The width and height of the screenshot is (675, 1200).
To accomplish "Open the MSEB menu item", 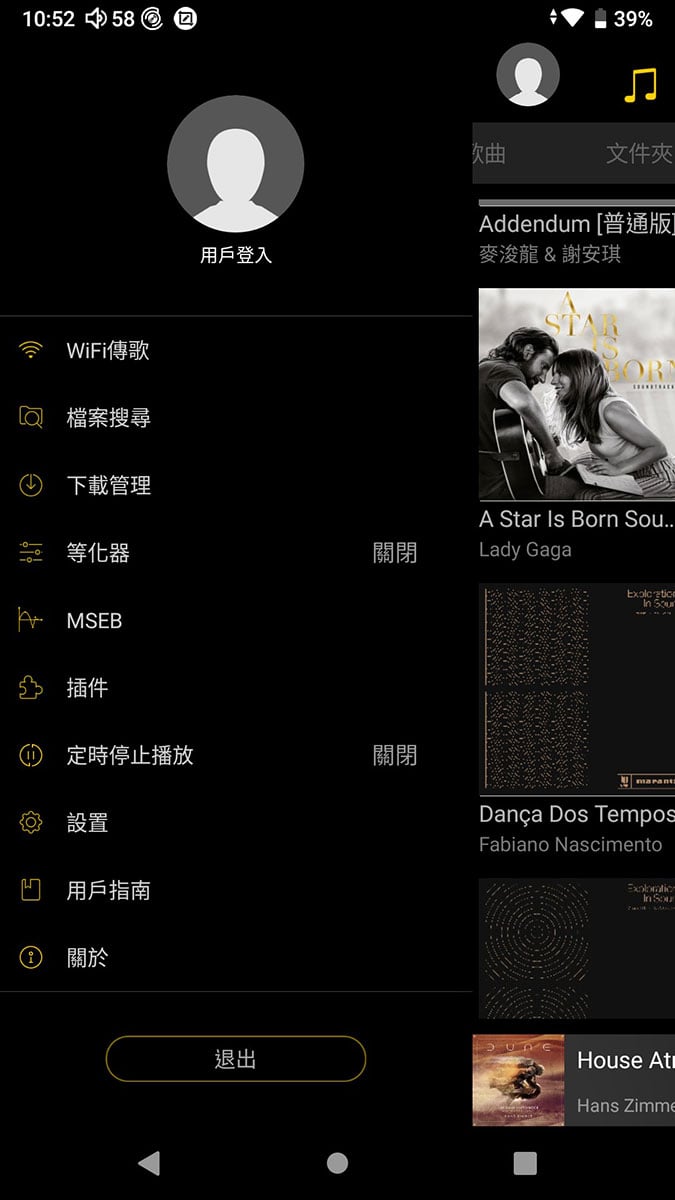I will click(236, 621).
